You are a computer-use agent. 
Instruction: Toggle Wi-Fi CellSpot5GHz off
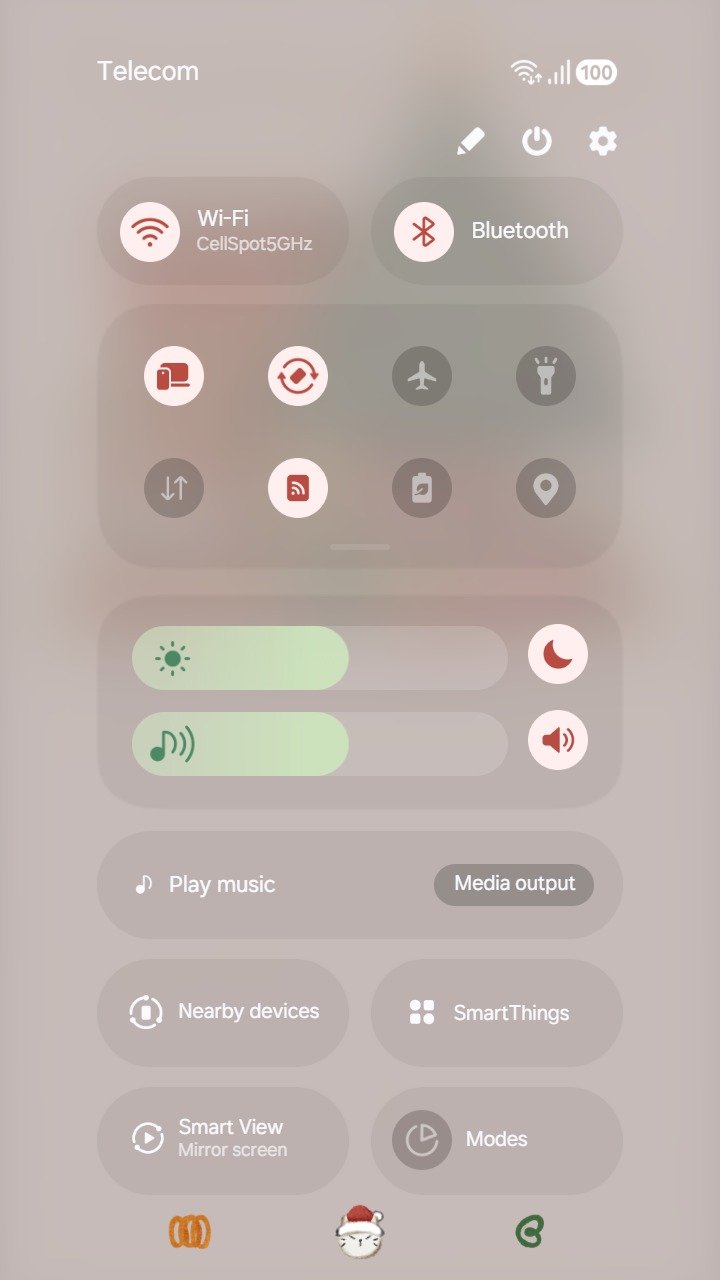[150, 231]
